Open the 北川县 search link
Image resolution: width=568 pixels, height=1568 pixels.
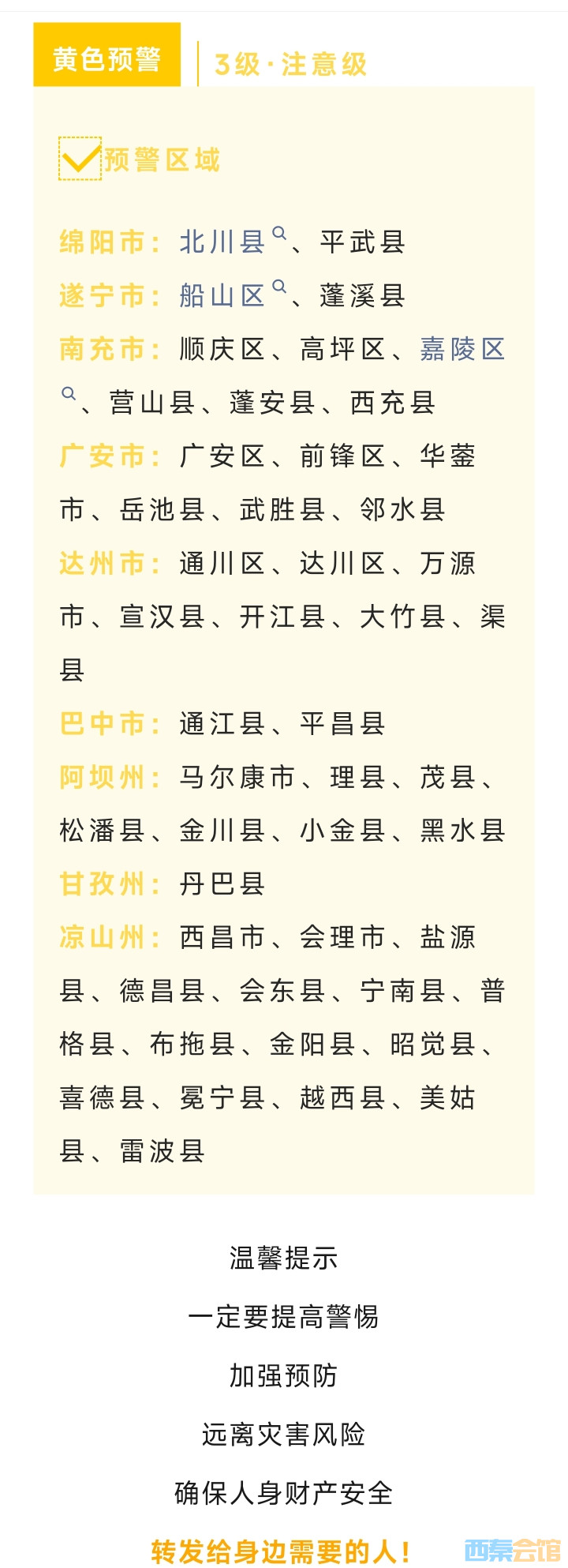click(x=222, y=242)
